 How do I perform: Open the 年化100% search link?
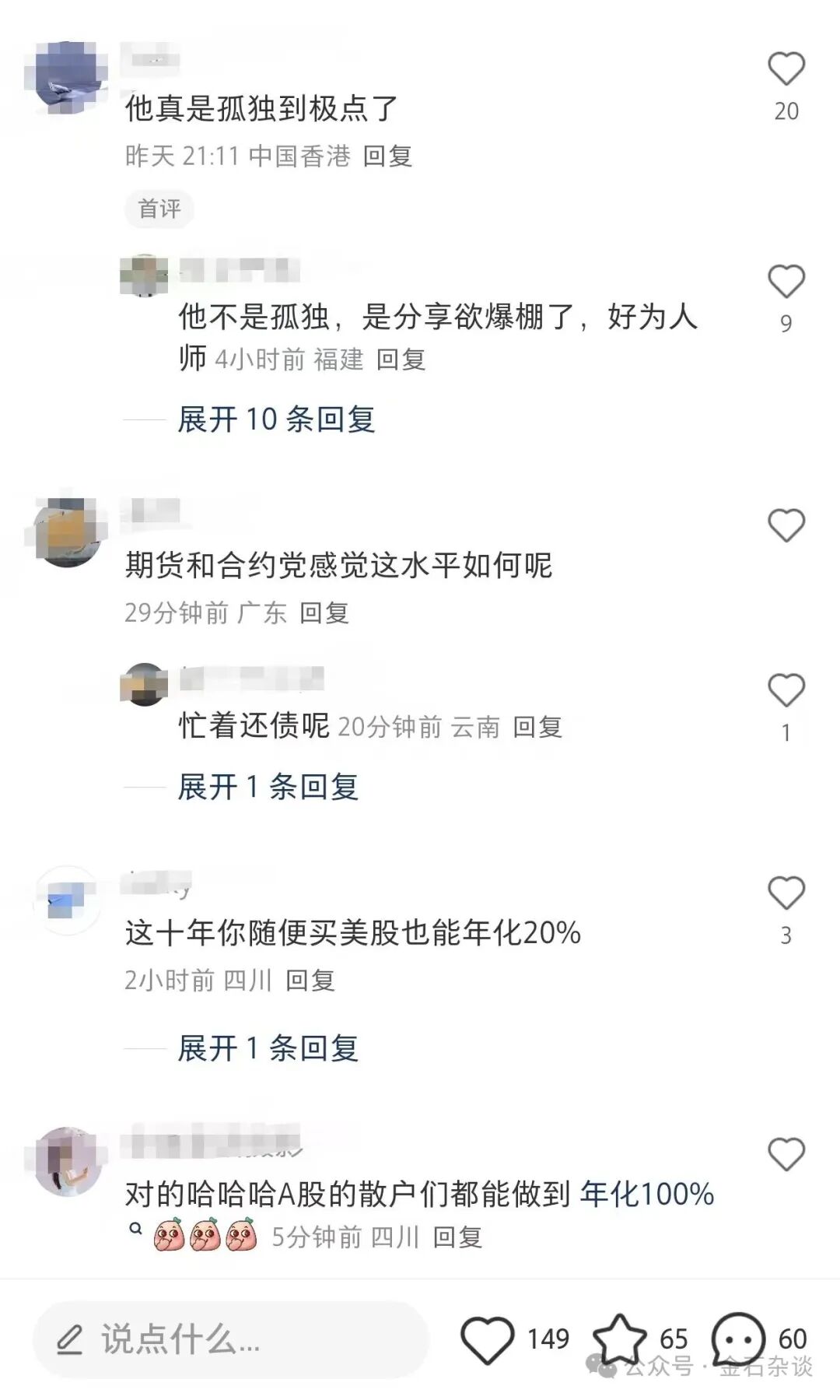click(x=647, y=1195)
